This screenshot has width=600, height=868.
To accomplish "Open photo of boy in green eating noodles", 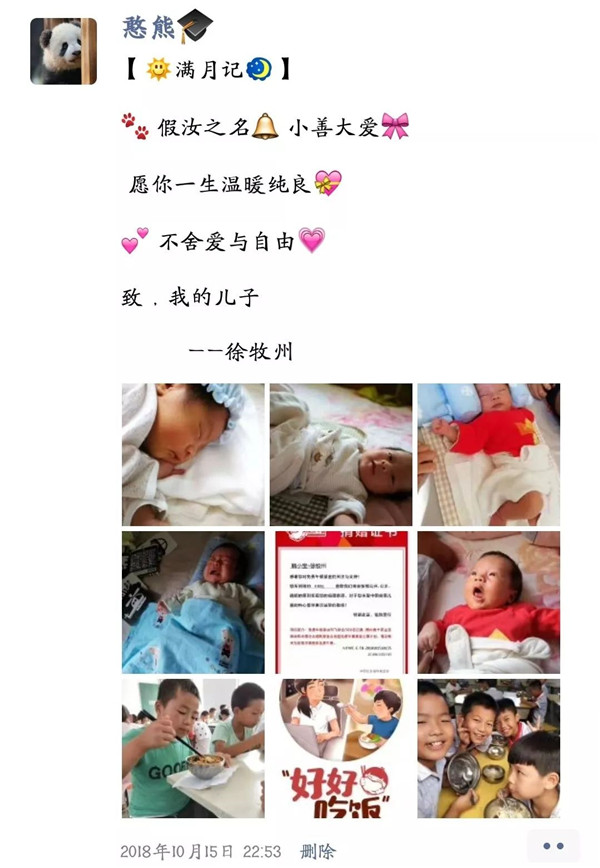I will pos(193,748).
